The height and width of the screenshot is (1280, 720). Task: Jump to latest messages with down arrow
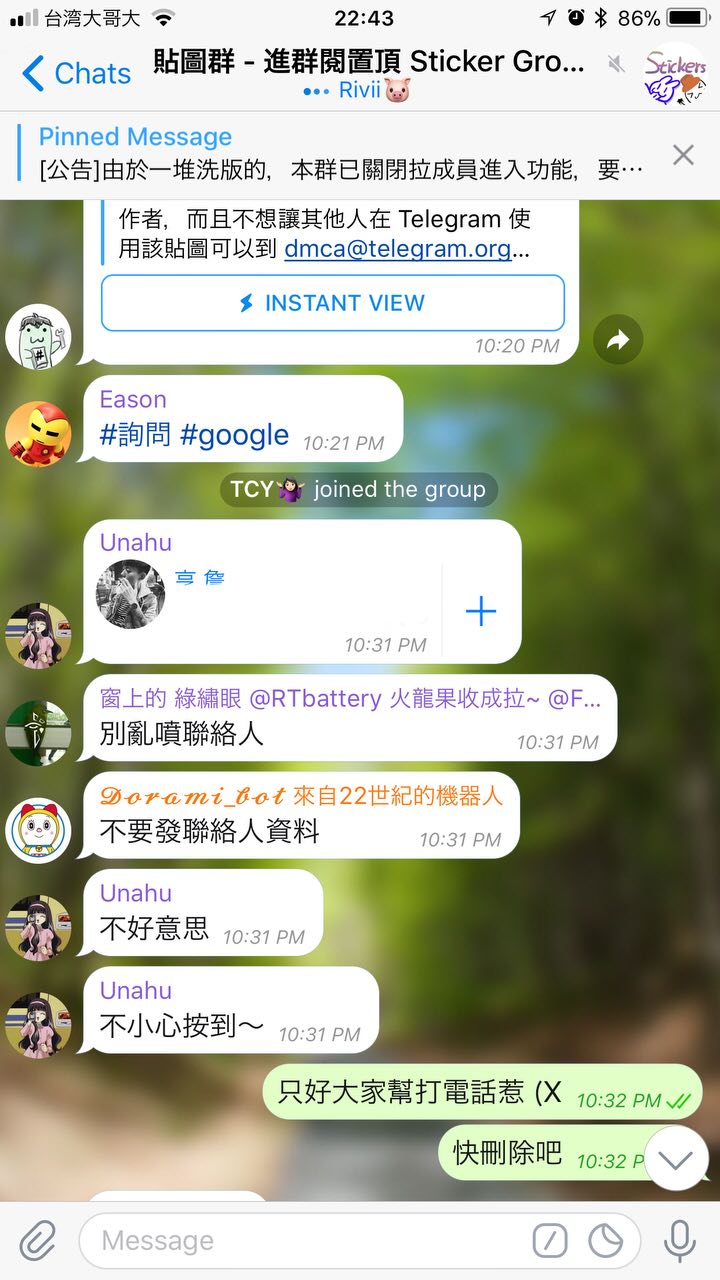pos(677,1159)
